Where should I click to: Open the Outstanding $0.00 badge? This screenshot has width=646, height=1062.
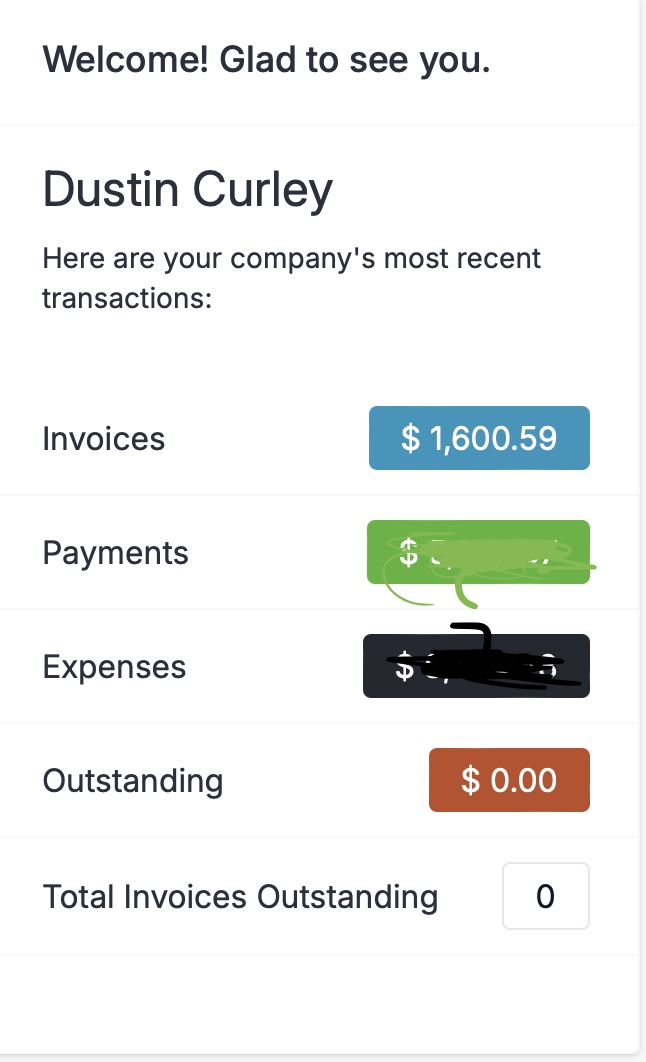point(509,780)
